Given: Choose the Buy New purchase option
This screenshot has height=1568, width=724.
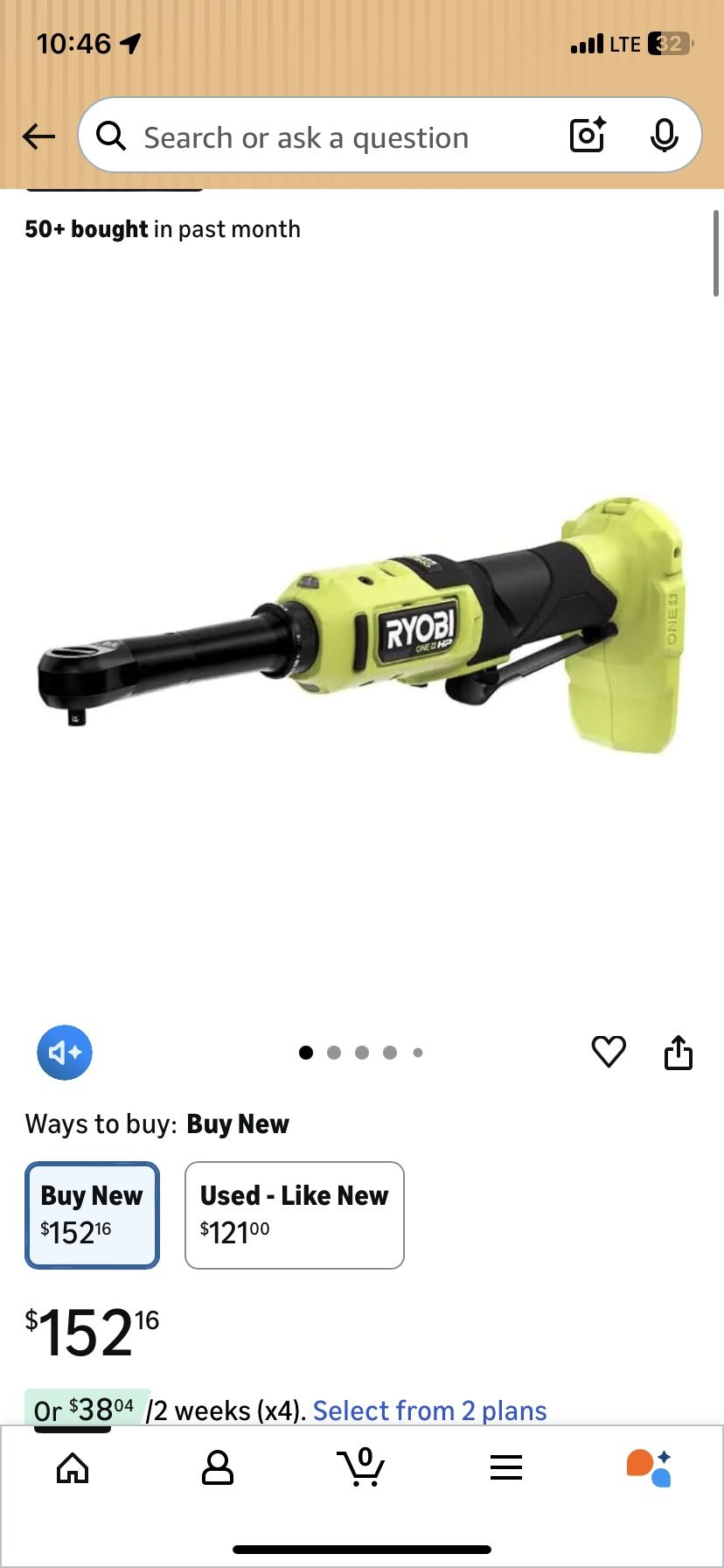Looking at the screenshot, I should tap(92, 1214).
